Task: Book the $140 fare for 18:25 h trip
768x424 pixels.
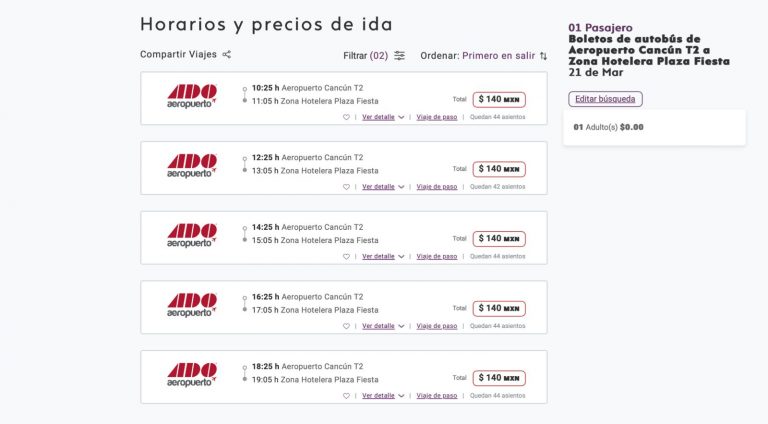Action: [499, 378]
